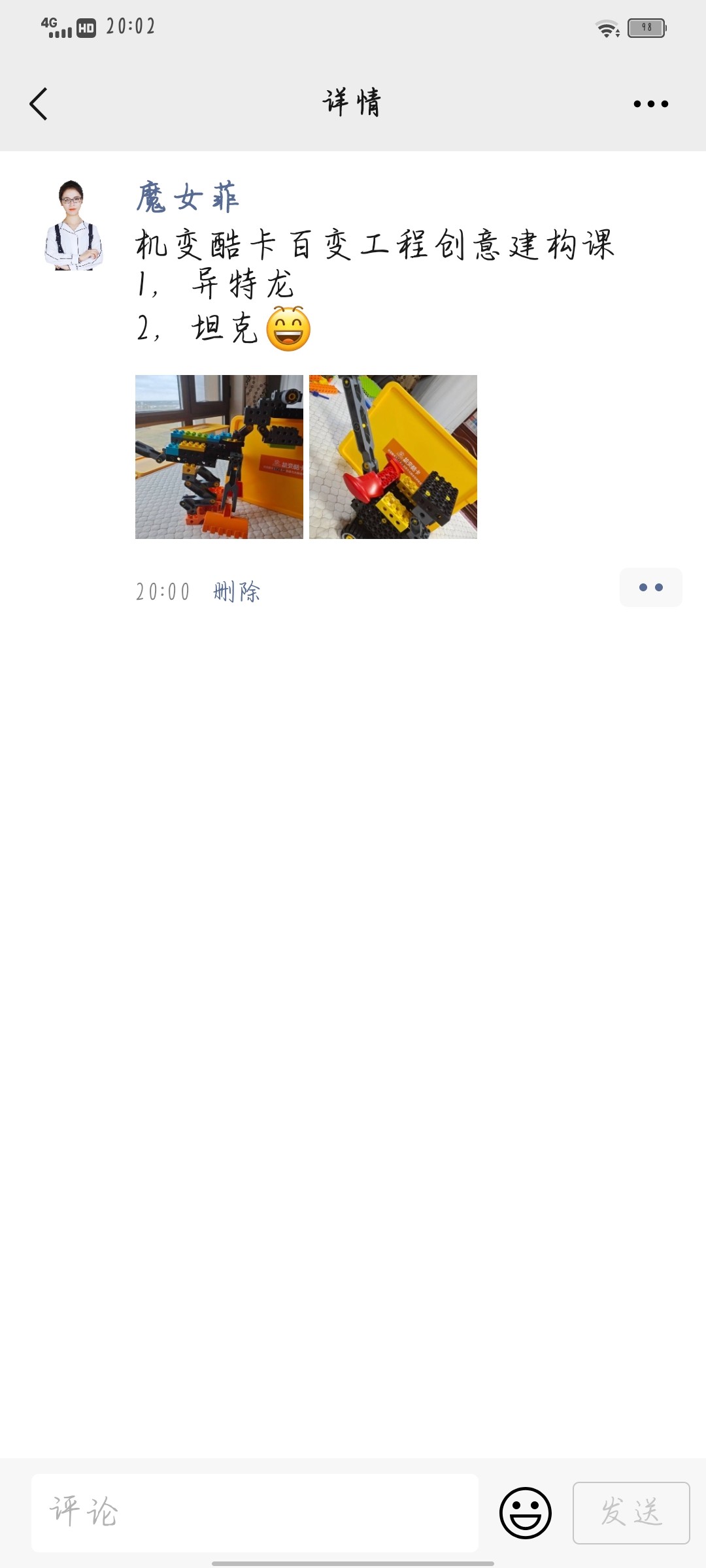Tap 删除 to delete this post
Viewport: 706px width, 1568px height.
237,592
